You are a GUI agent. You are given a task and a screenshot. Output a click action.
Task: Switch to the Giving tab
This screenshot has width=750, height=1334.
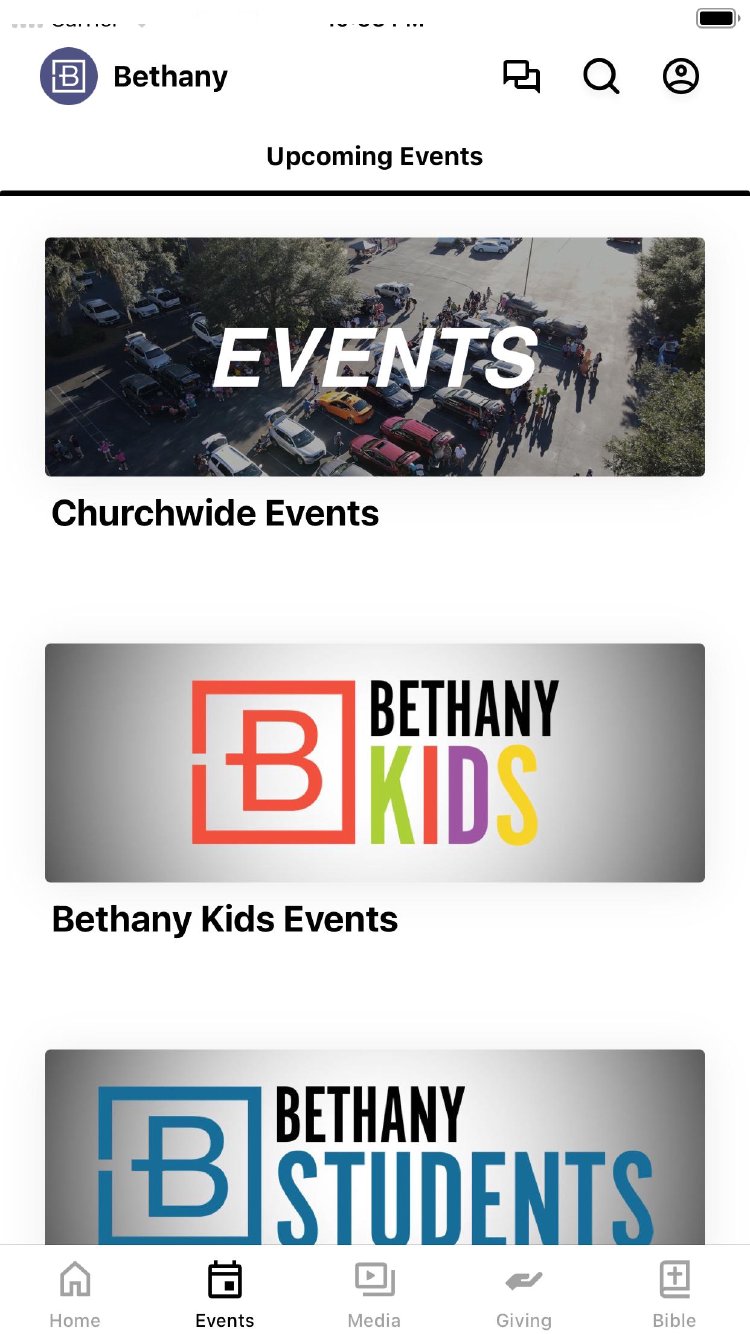[x=524, y=1294]
